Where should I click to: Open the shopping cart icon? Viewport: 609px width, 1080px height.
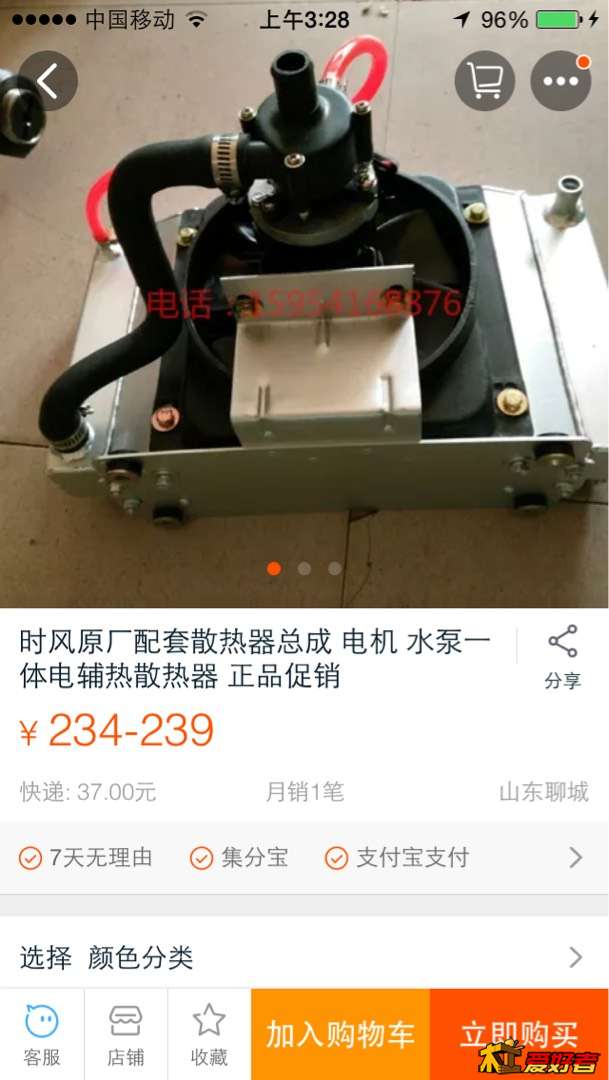[485, 81]
